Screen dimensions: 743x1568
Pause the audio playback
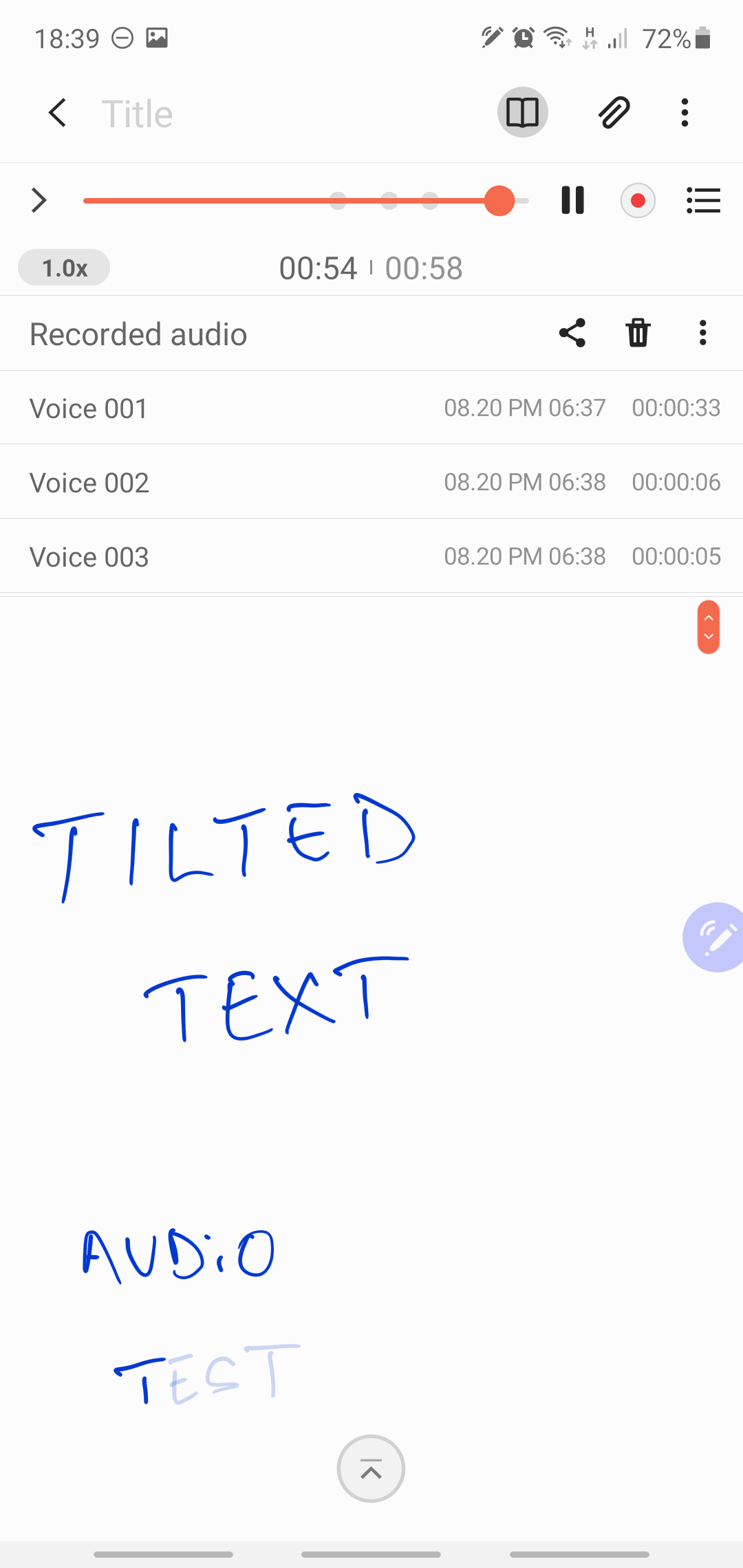tap(572, 201)
